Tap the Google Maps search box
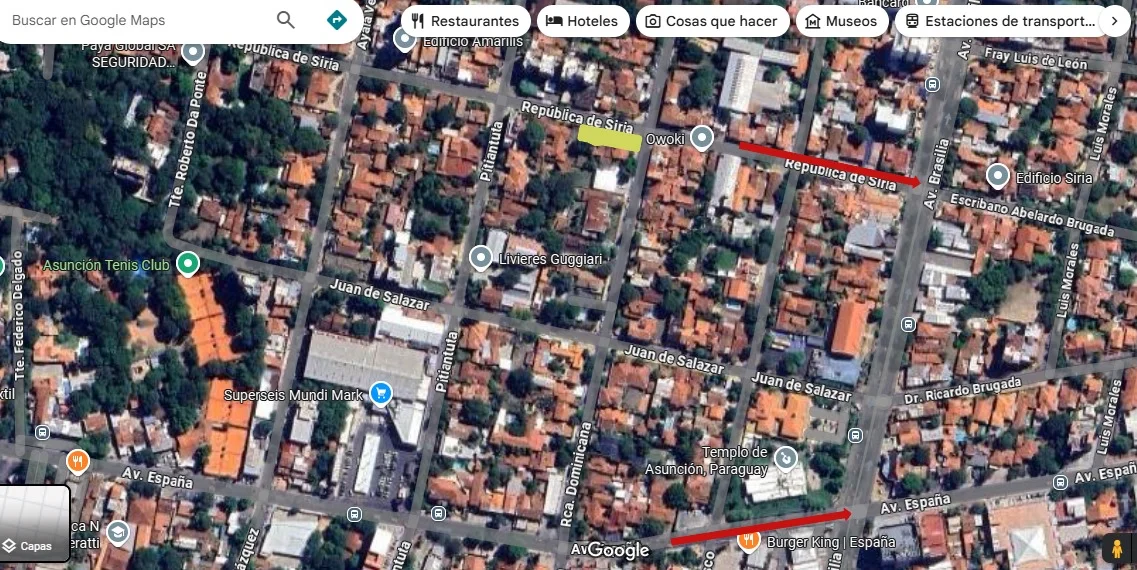The image size is (1137, 570). [x=140, y=20]
